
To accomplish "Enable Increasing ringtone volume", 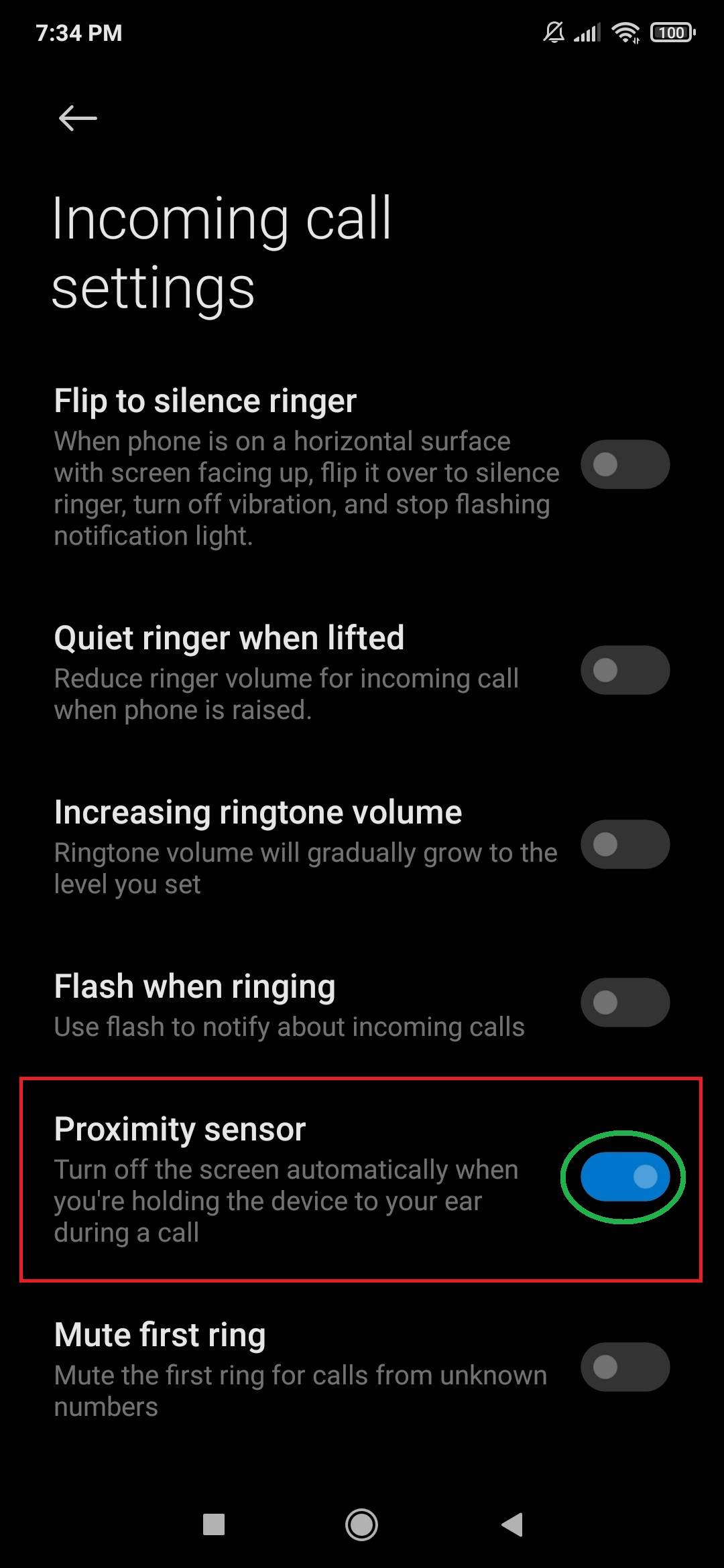I will tap(625, 844).
